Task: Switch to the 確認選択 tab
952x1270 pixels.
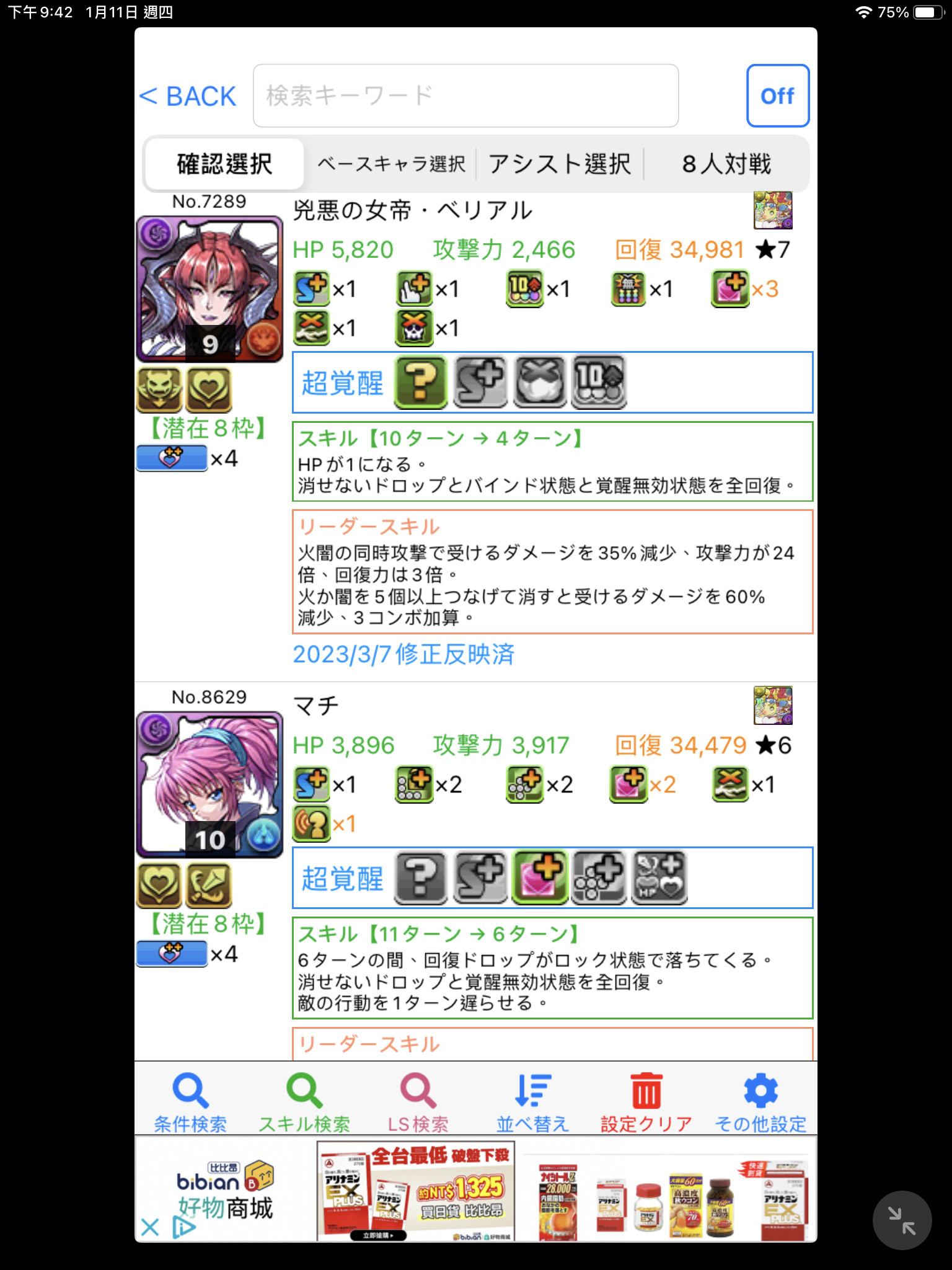Action: pyautogui.click(x=224, y=164)
